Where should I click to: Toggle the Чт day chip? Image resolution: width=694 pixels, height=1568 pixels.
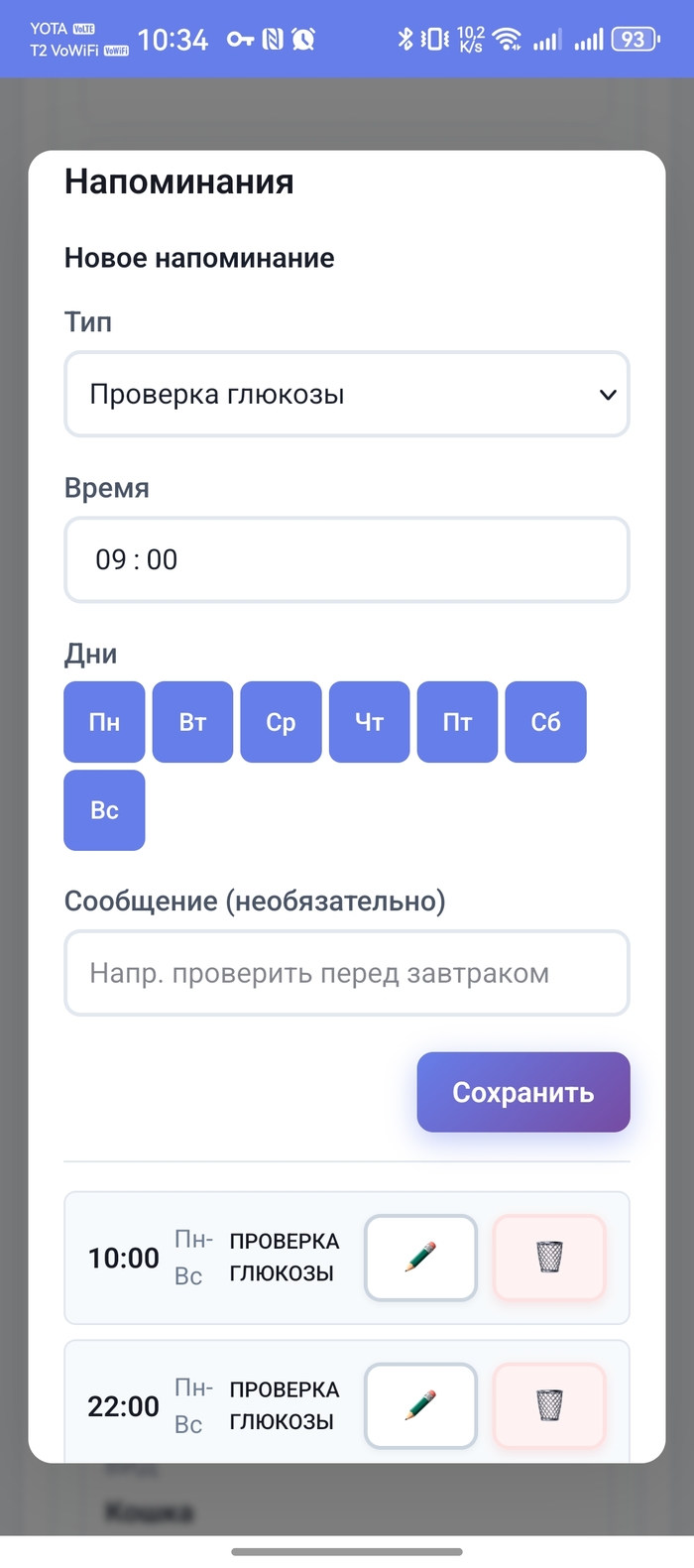pos(369,722)
